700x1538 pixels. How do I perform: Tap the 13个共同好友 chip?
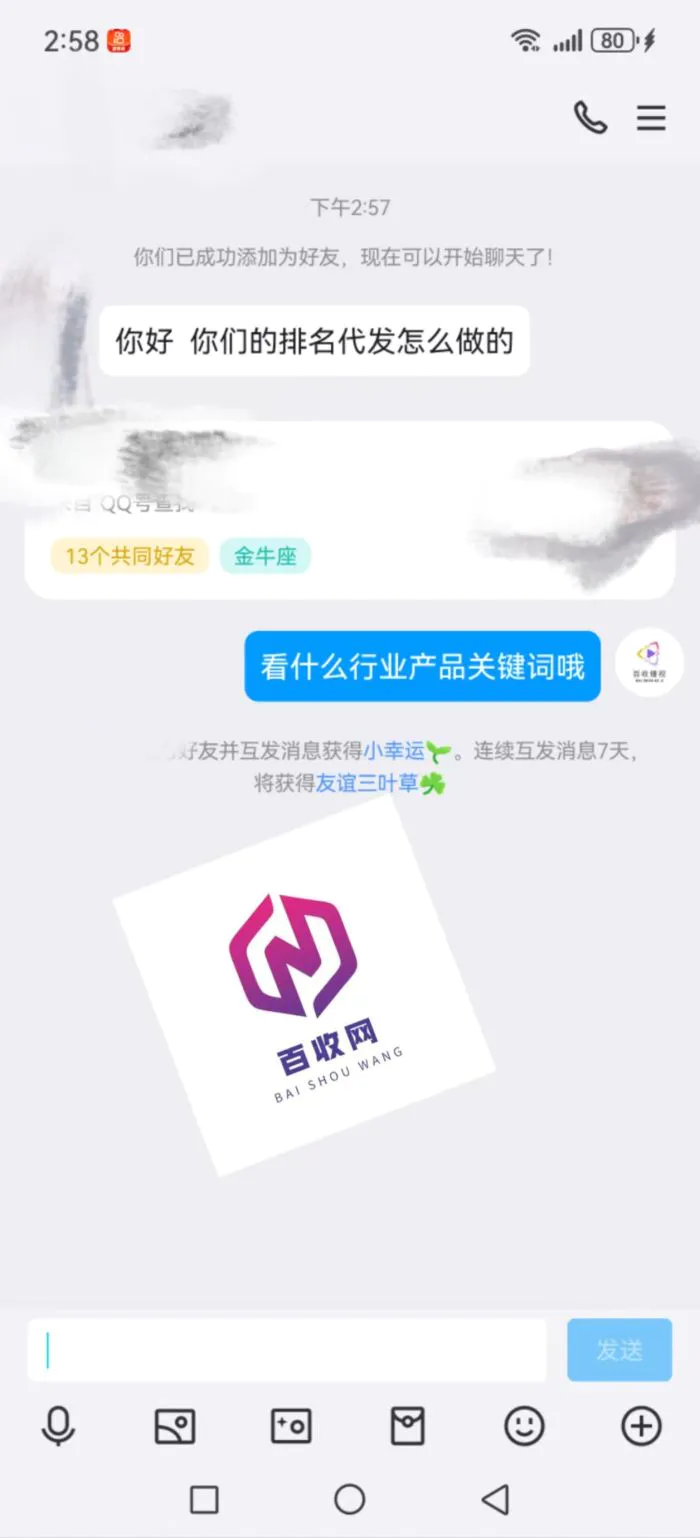[x=130, y=556]
